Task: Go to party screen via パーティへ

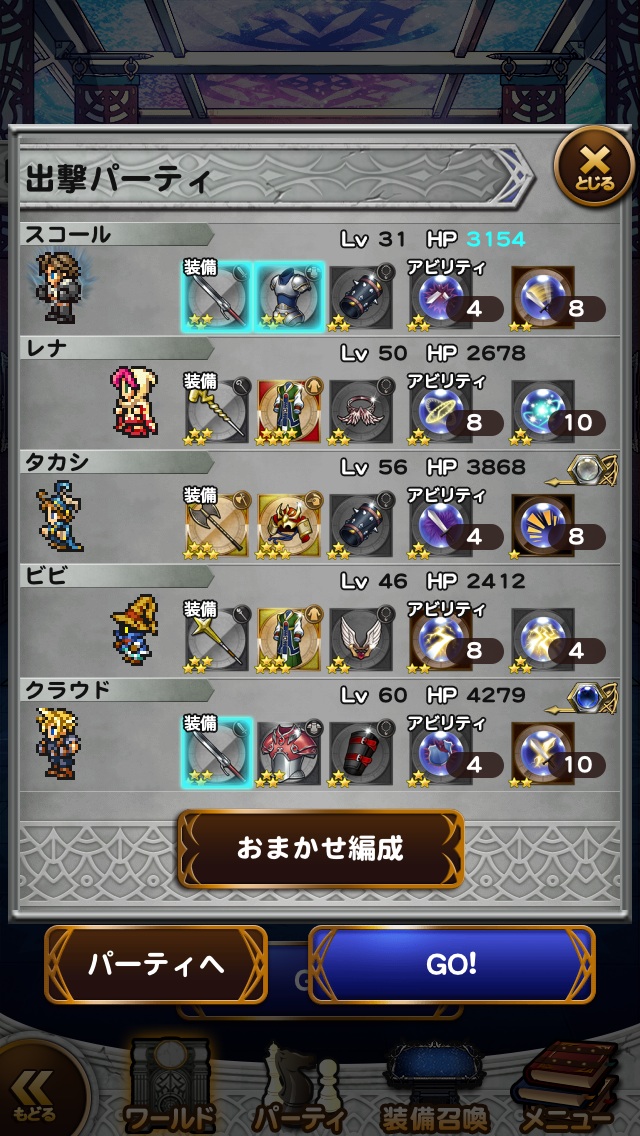Action: 156,965
